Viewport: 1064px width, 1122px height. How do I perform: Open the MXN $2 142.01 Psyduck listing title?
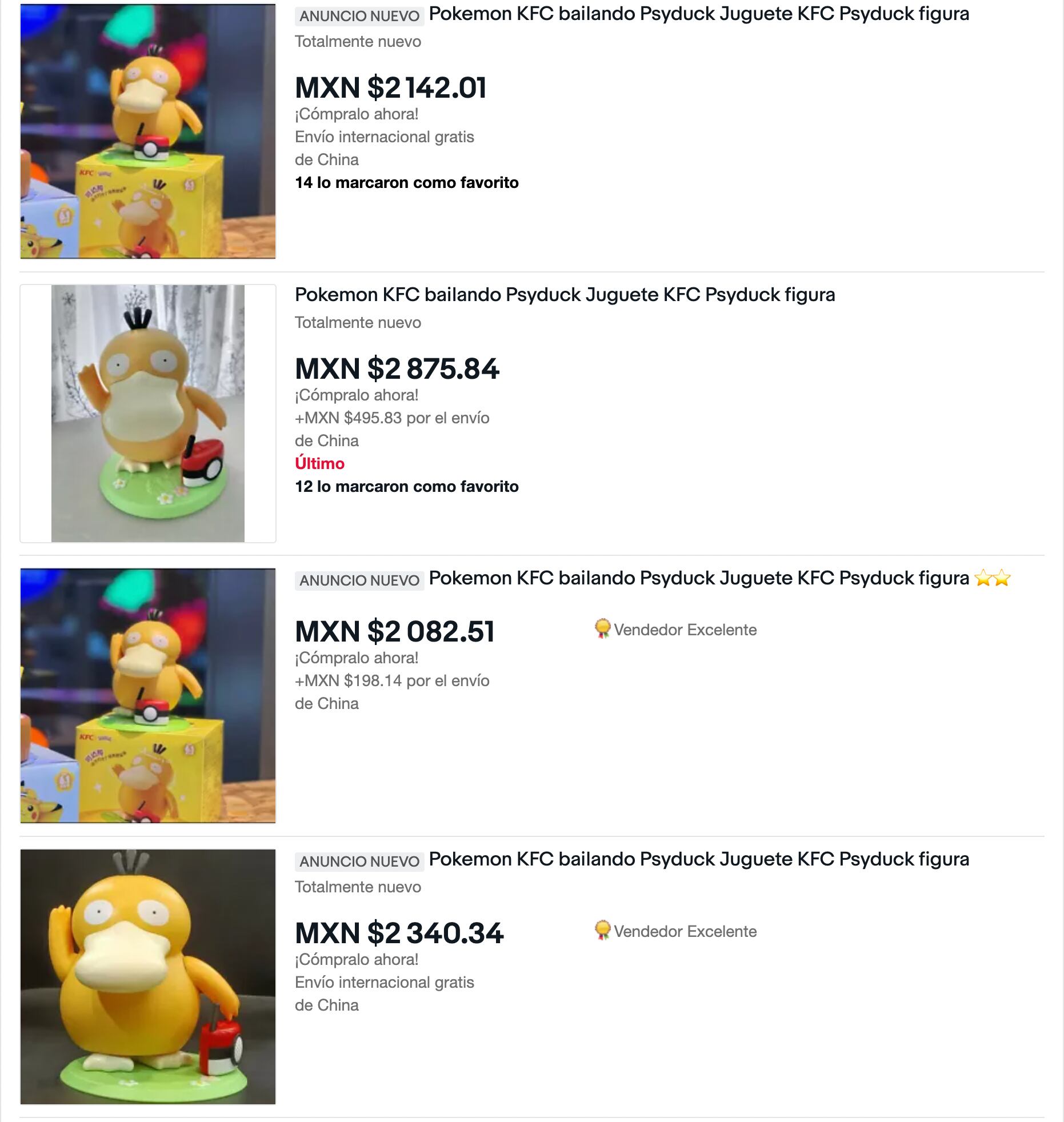click(698, 14)
